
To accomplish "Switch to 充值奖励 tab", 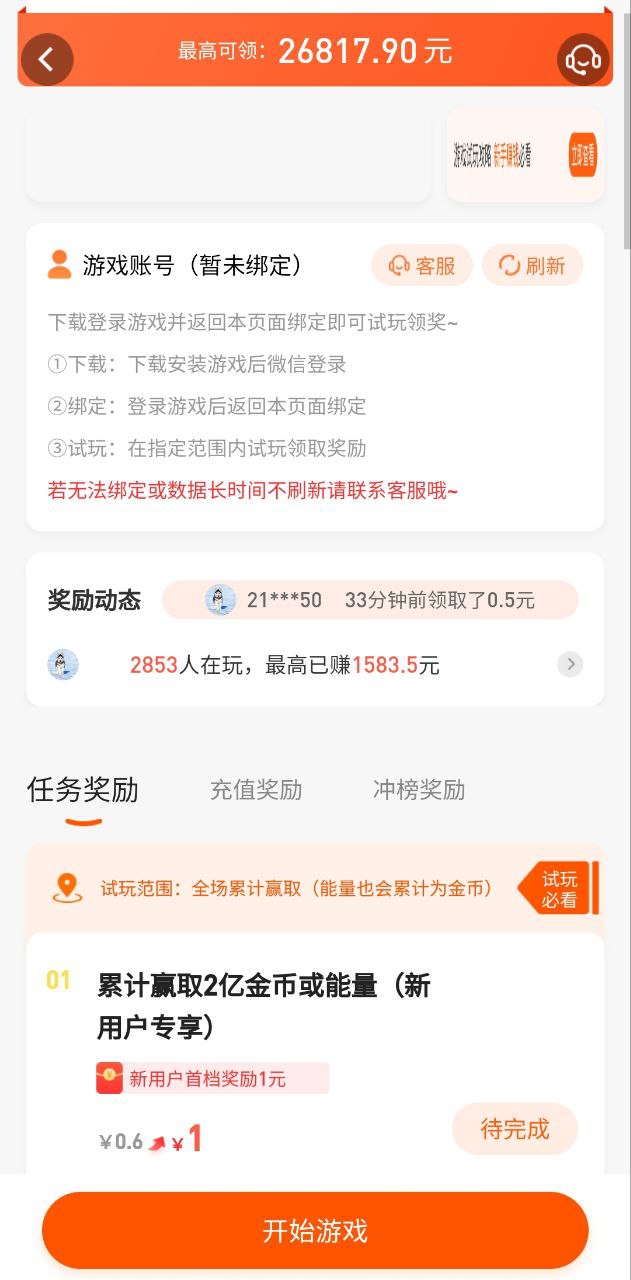I will [256, 790].
